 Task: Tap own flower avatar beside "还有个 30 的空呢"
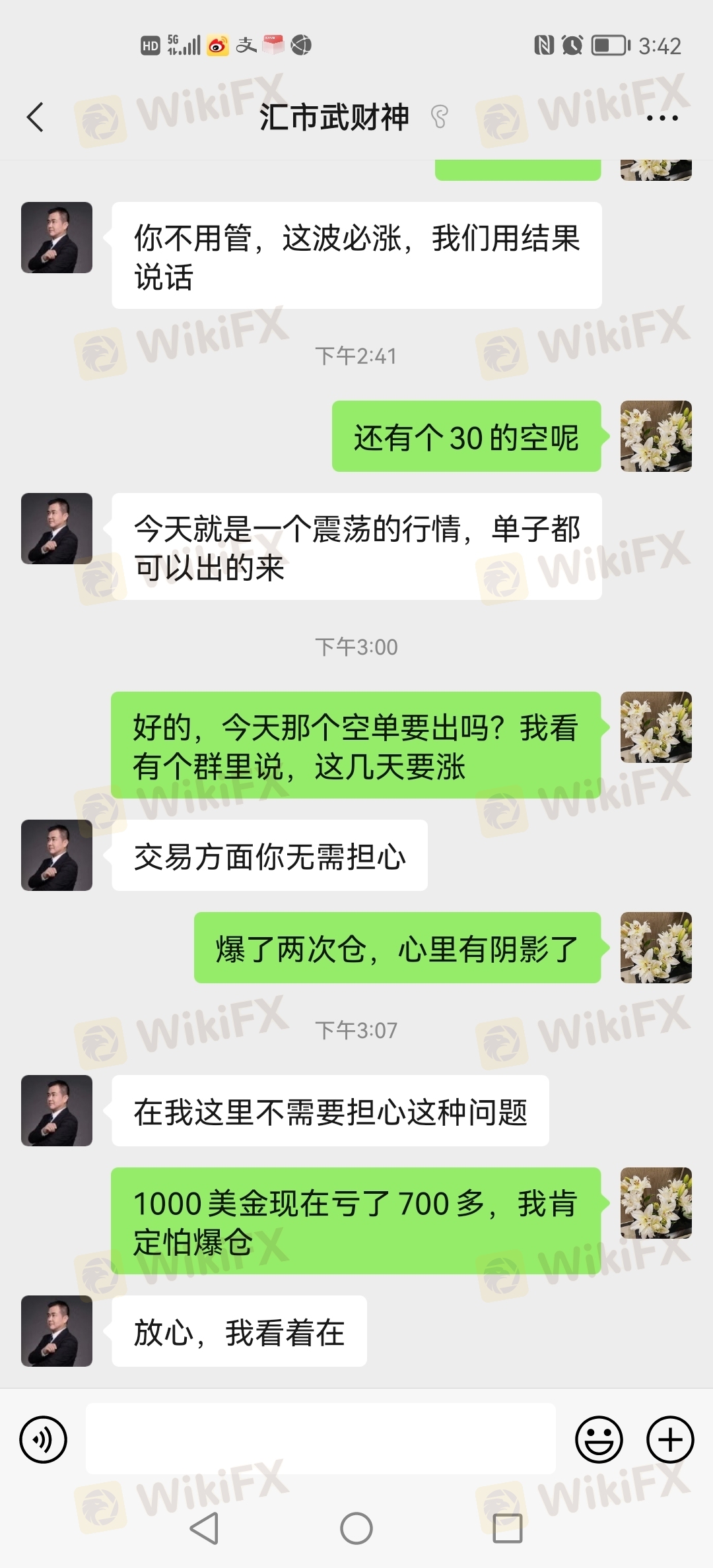point(656,436)
